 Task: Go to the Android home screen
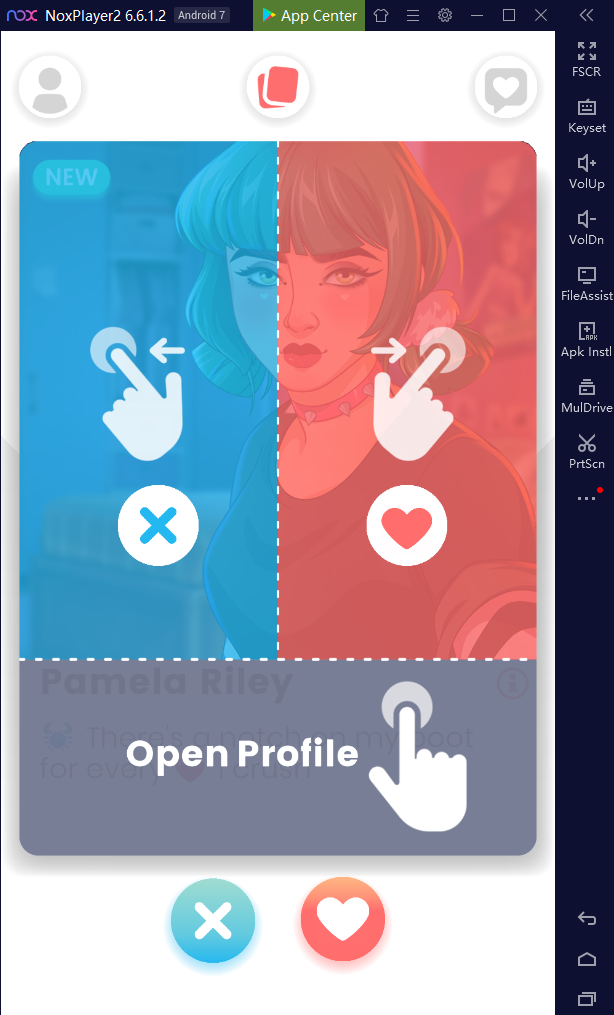coord(587,959)
